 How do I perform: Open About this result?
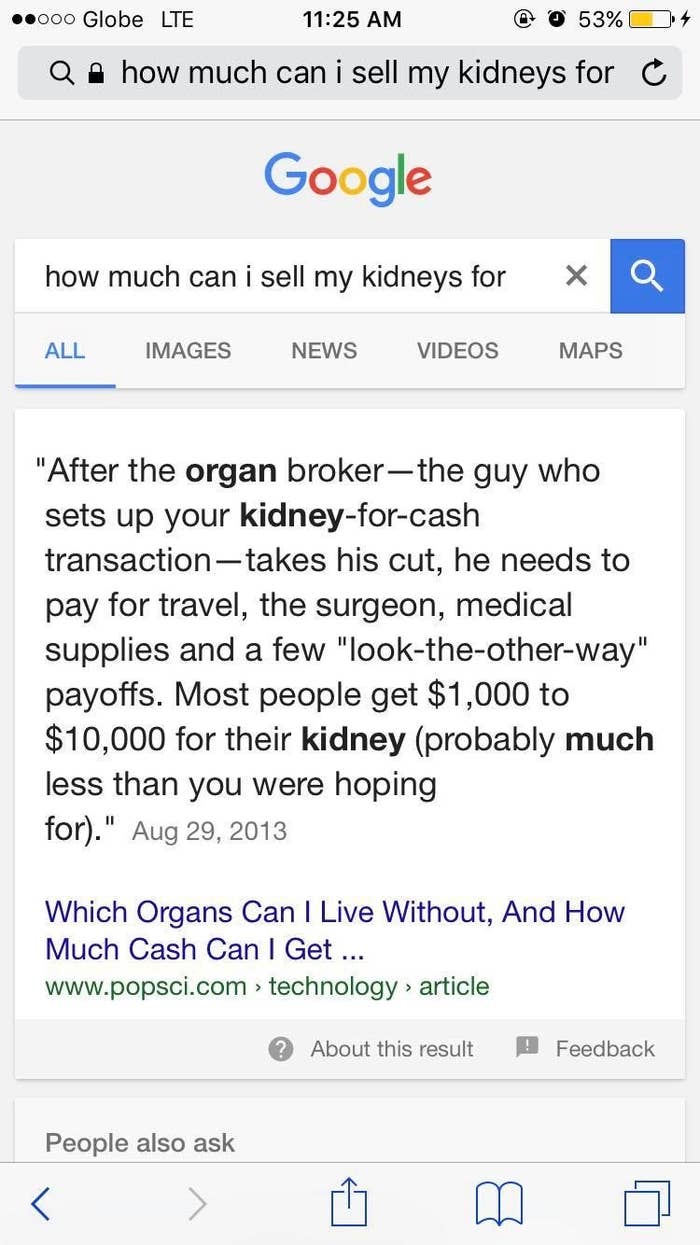[372, 1049]
